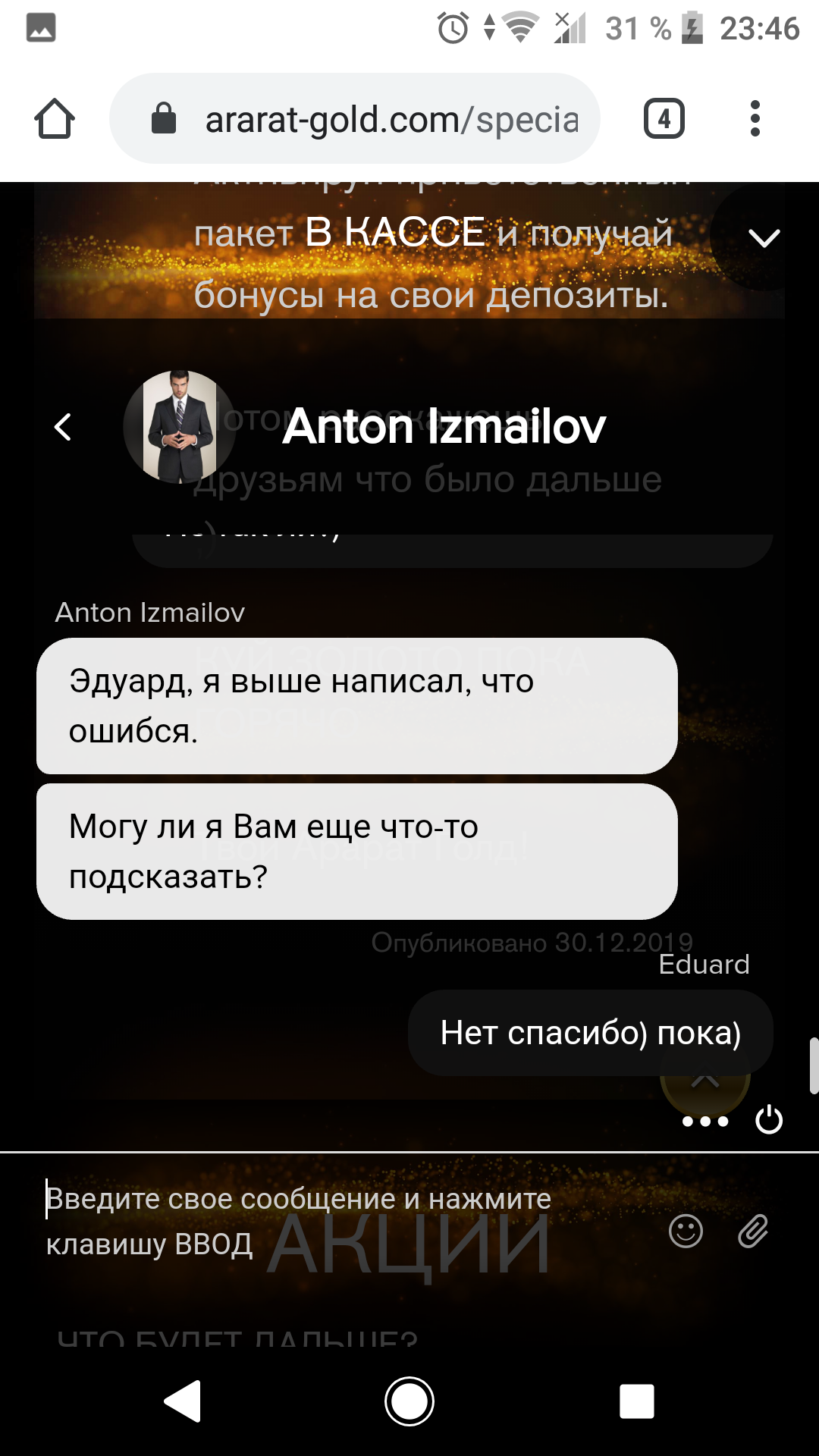Tap the Android back navigation button

pos(183,1401)
